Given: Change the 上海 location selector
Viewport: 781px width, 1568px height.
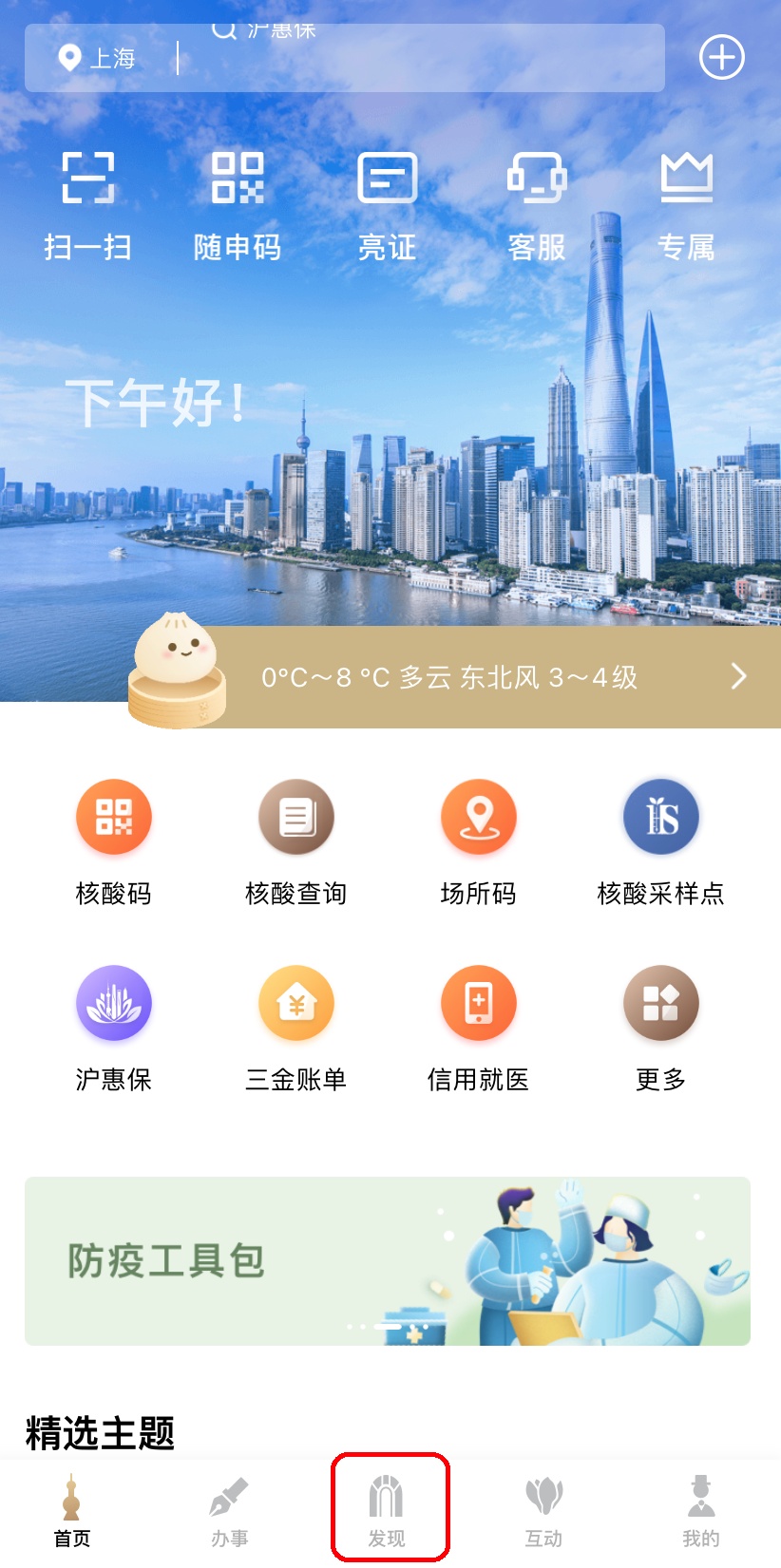Looking at the screenshot, I should [98, 59].
